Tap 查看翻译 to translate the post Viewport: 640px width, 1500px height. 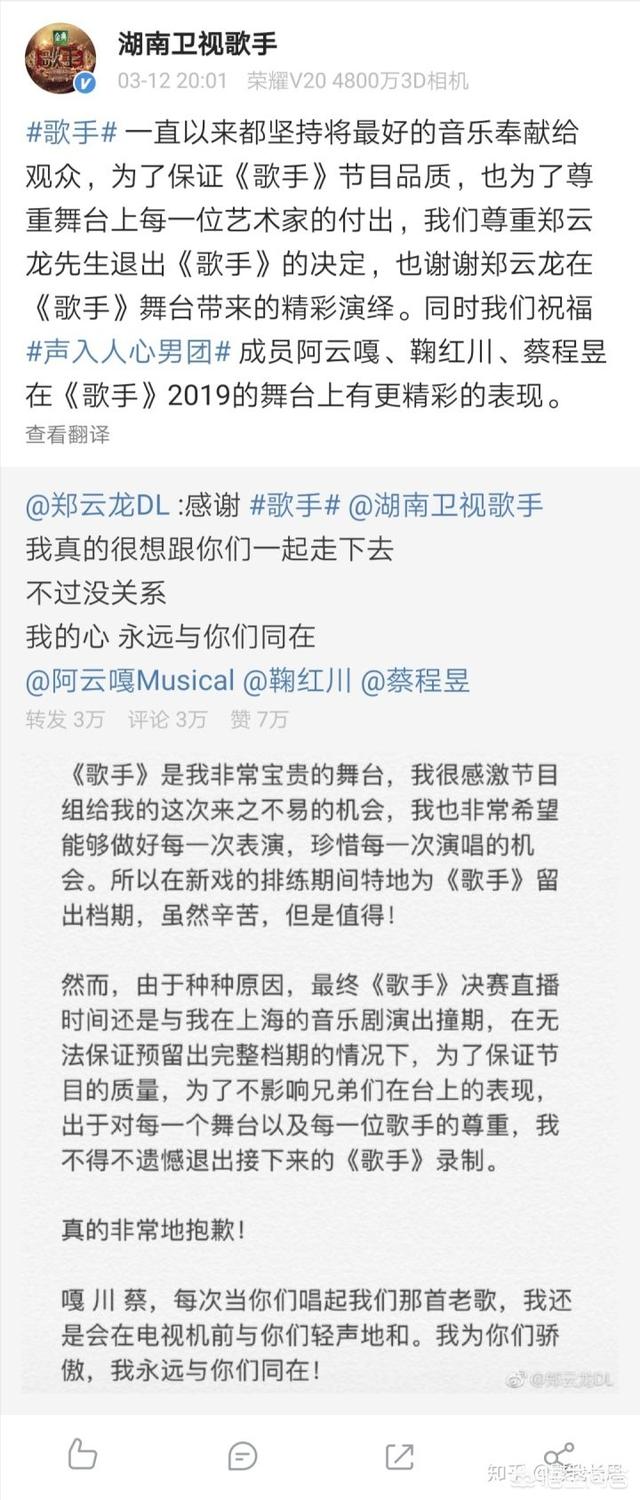pyautogui.click(x=68, y=433)
